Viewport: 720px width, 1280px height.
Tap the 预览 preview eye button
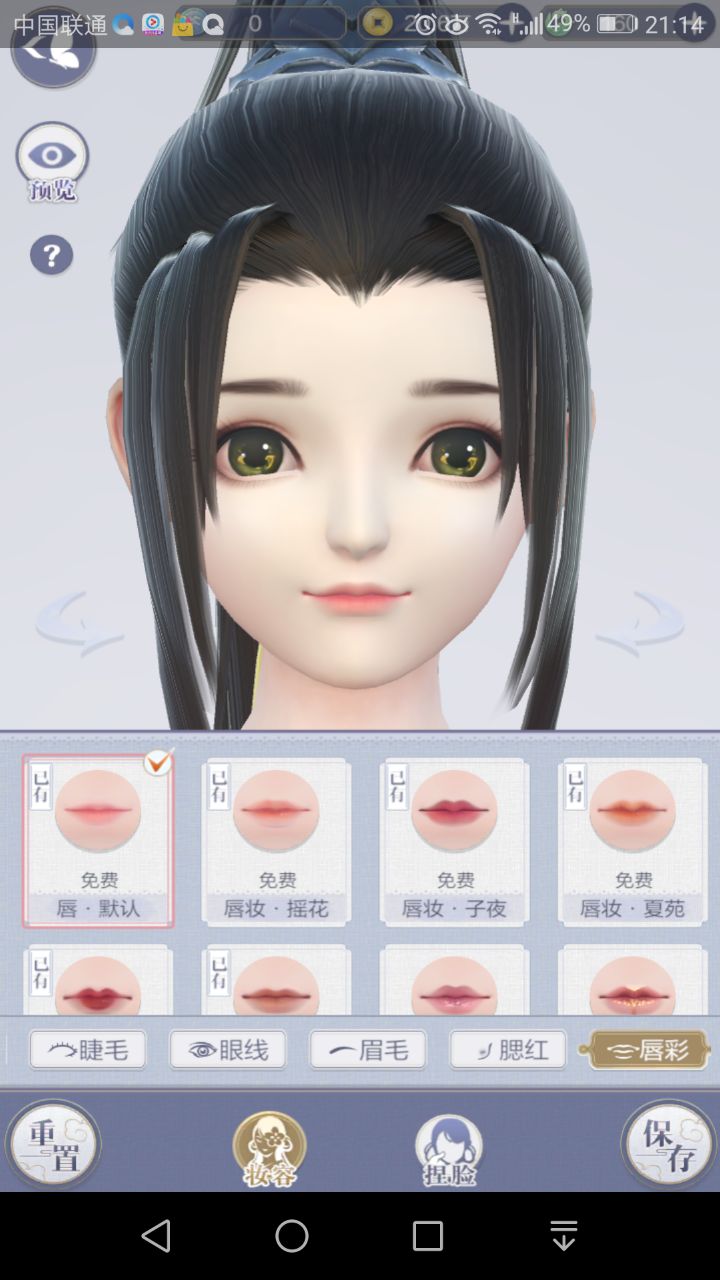(52, 160)
